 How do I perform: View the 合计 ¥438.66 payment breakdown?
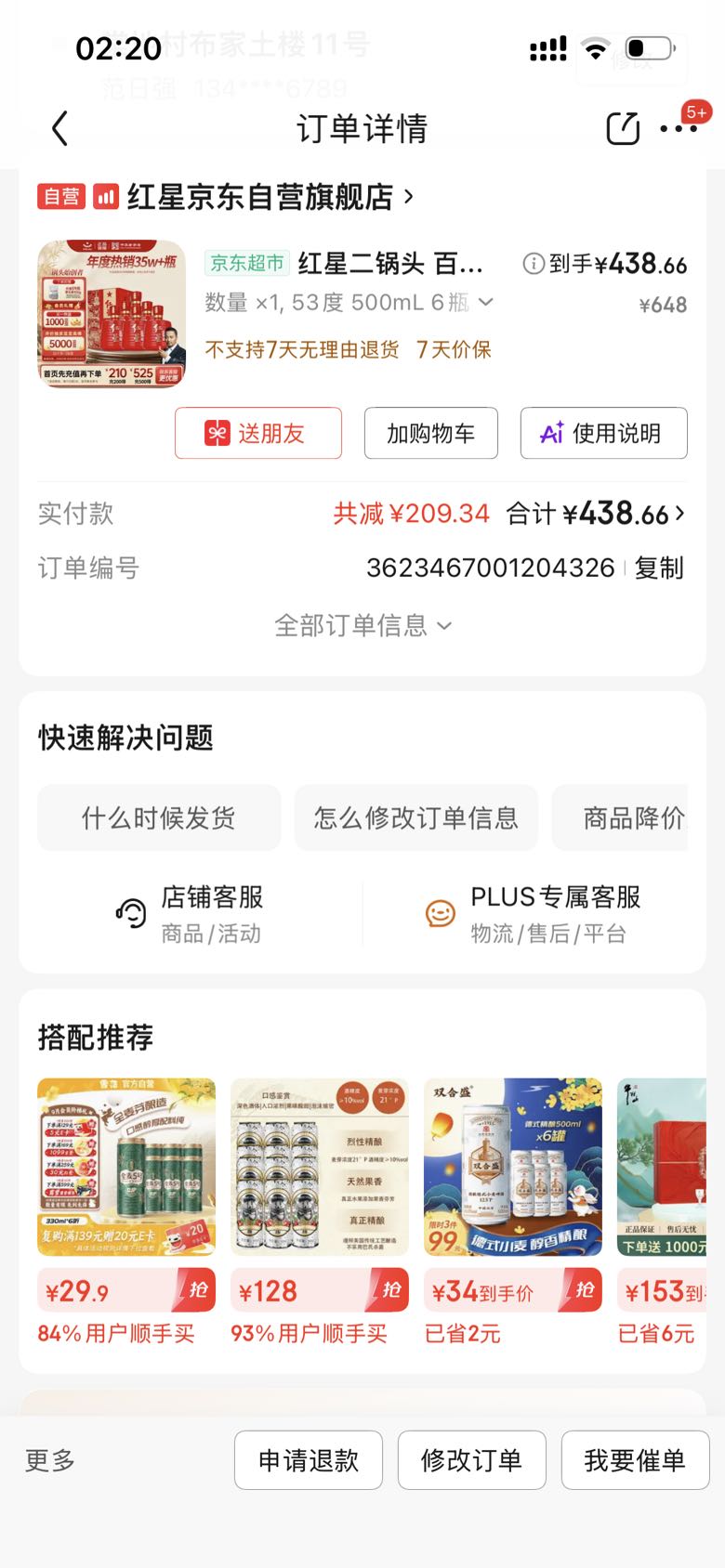pyautogui.click(x=596, y=513)
